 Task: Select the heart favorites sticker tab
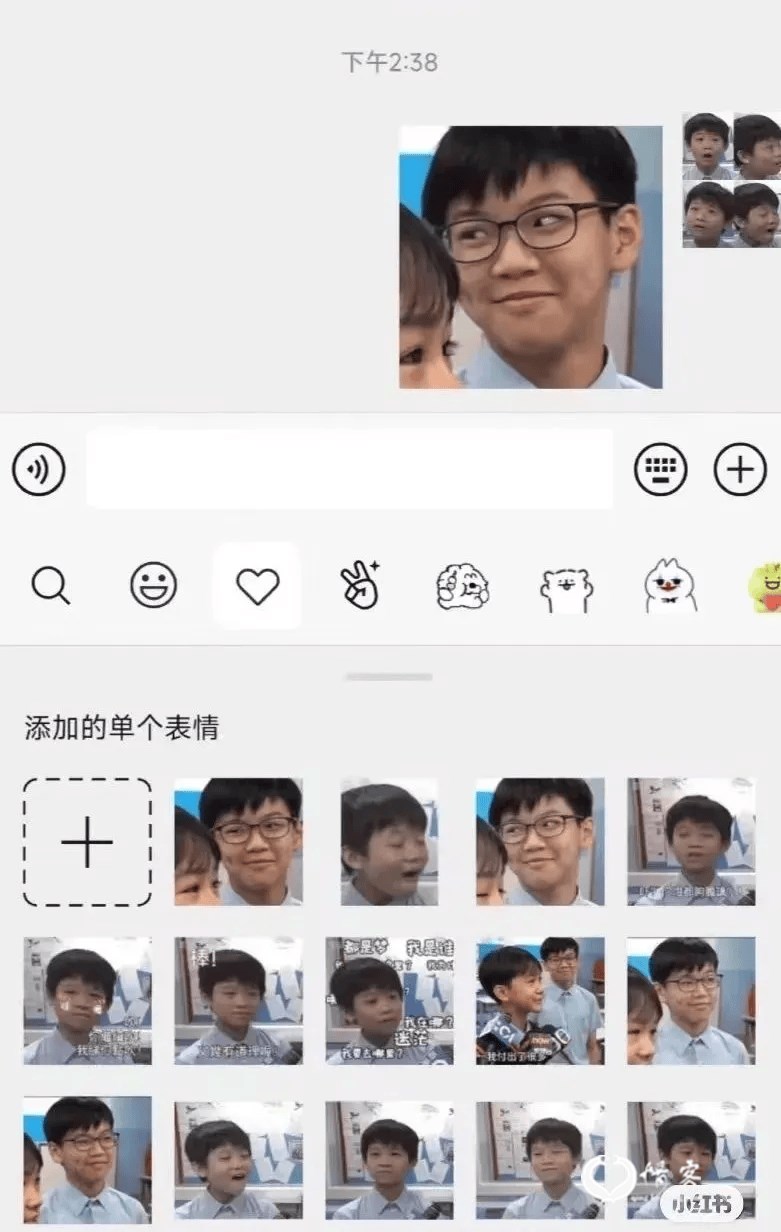(257, 586)
